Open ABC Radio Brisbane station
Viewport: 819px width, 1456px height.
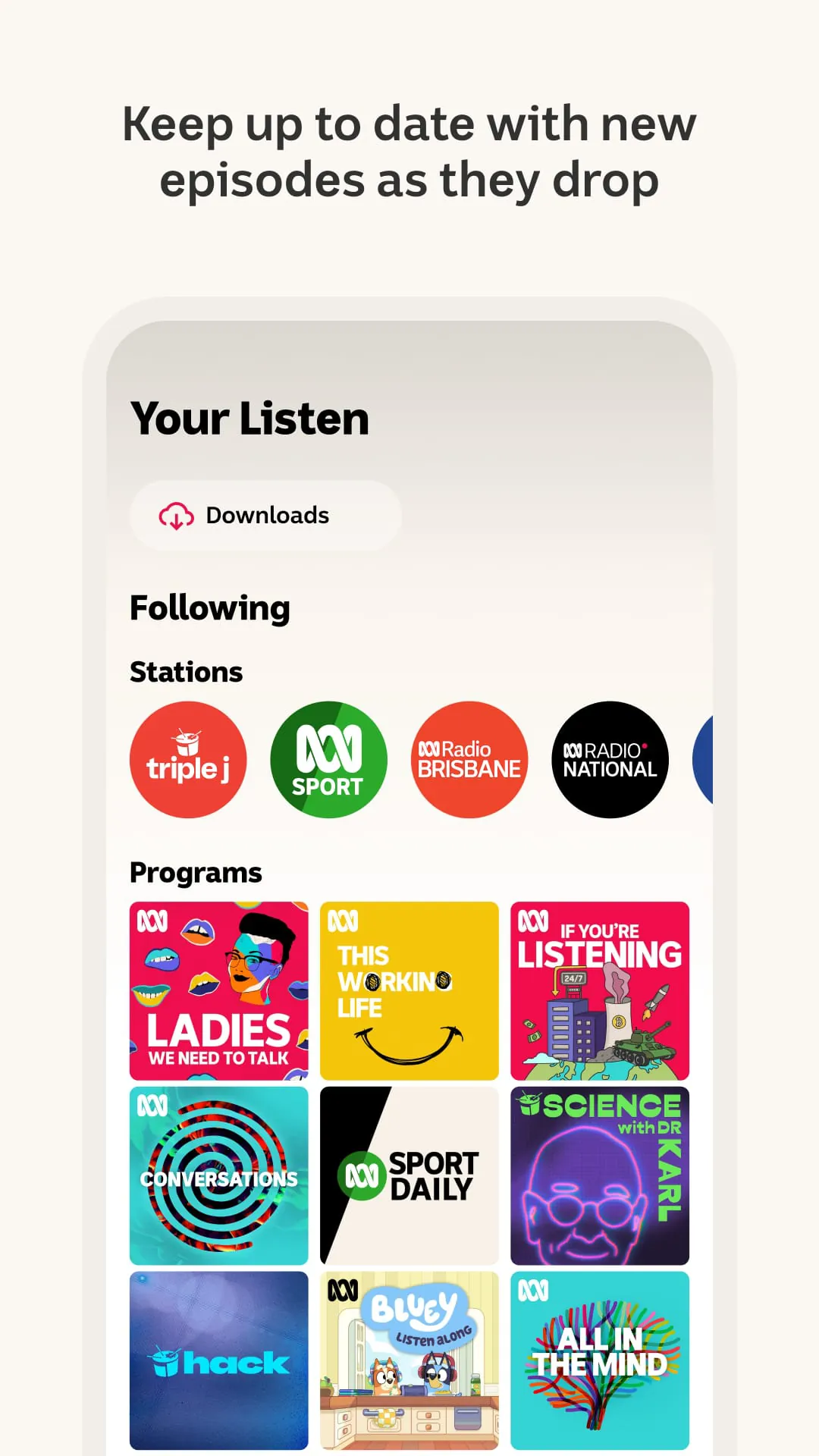coord(469,759)
